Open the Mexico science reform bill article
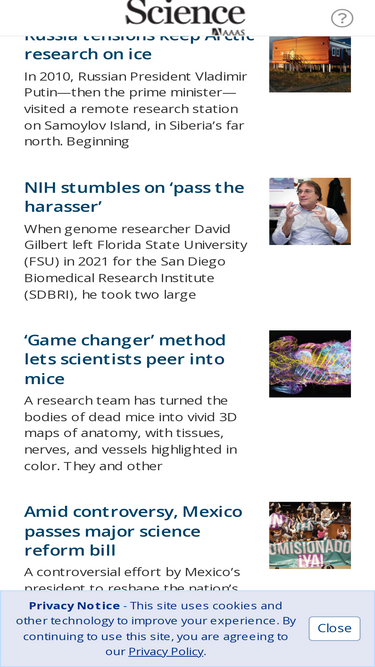Image resolution: width=375 pixels, height=667 pixels. click(133, 531)
